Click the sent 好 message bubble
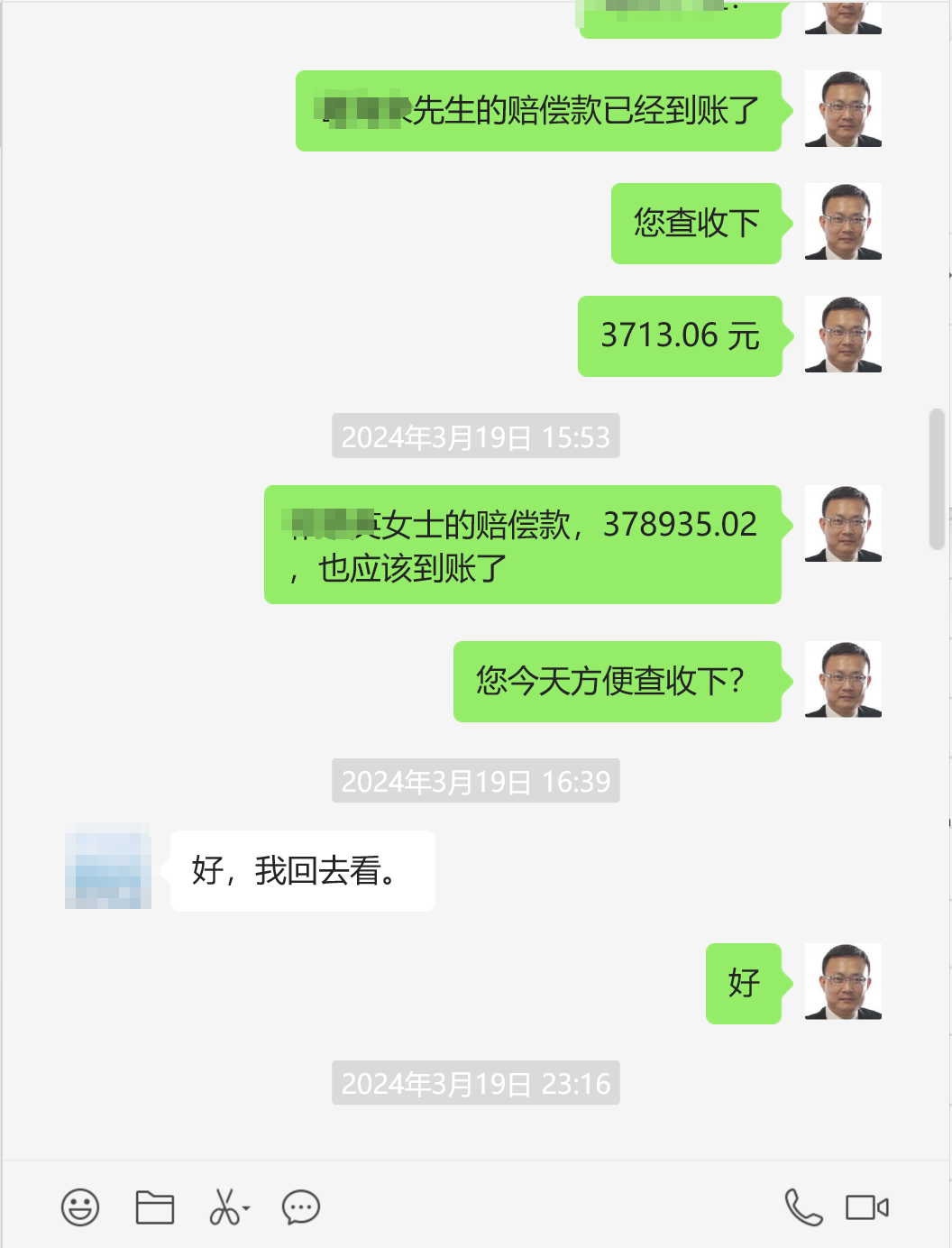Screen dimensions: 952x1248 point(743,983)
